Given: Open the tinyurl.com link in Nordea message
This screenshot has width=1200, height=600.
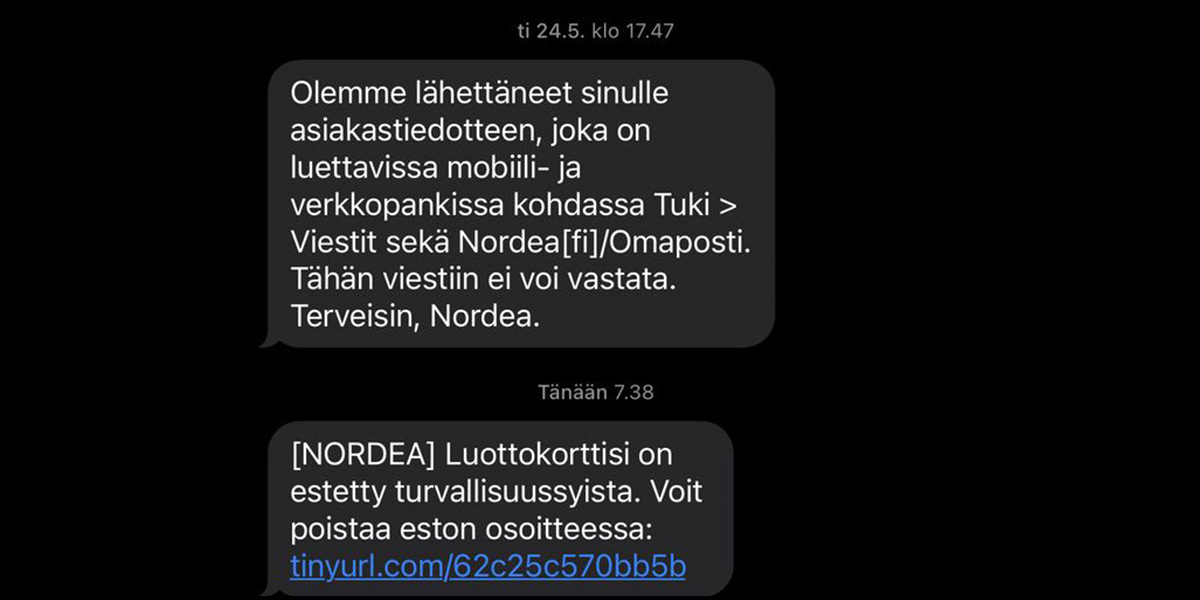Looking at the screenshot, I should pyautogui.click(x=488, y=567).
